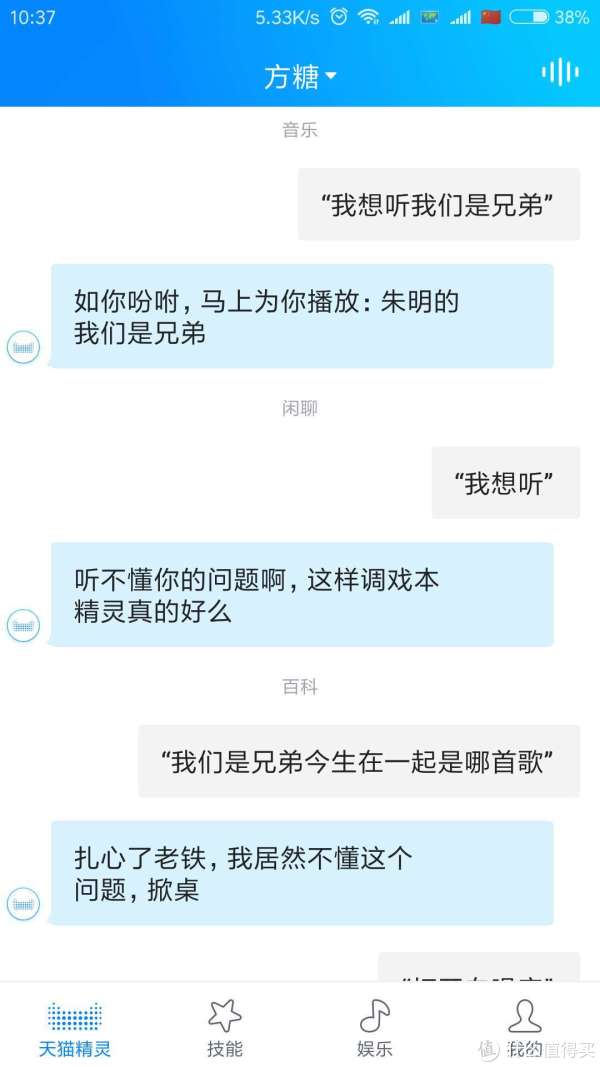
Task: Open the 方糖 device dropdown
Action: tap(300, 76)
